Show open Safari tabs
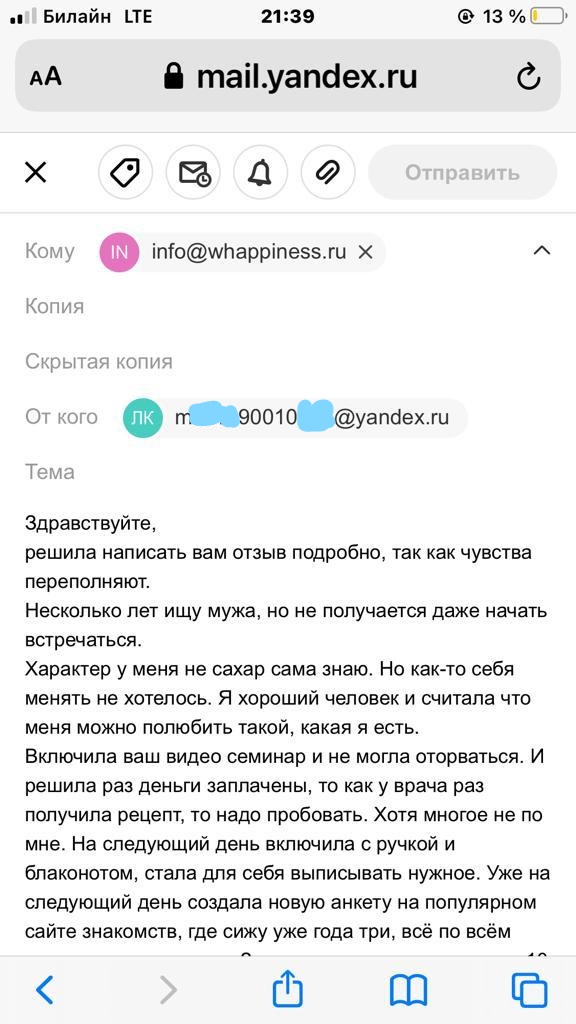The width and height of the screenshot is (576, 1024). click(x=528, y=991)
